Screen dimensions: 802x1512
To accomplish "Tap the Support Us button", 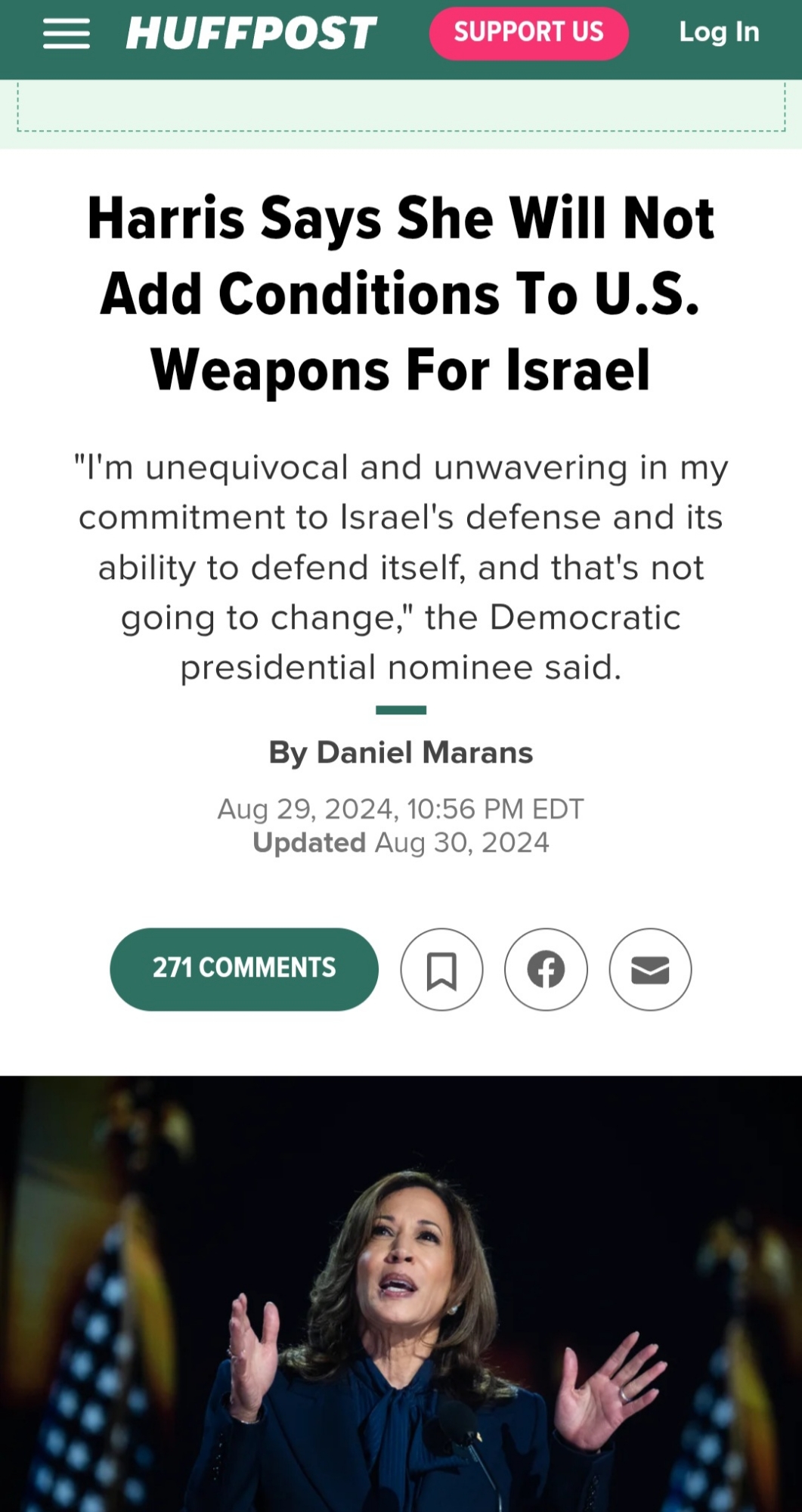I will tap(528, 33).
